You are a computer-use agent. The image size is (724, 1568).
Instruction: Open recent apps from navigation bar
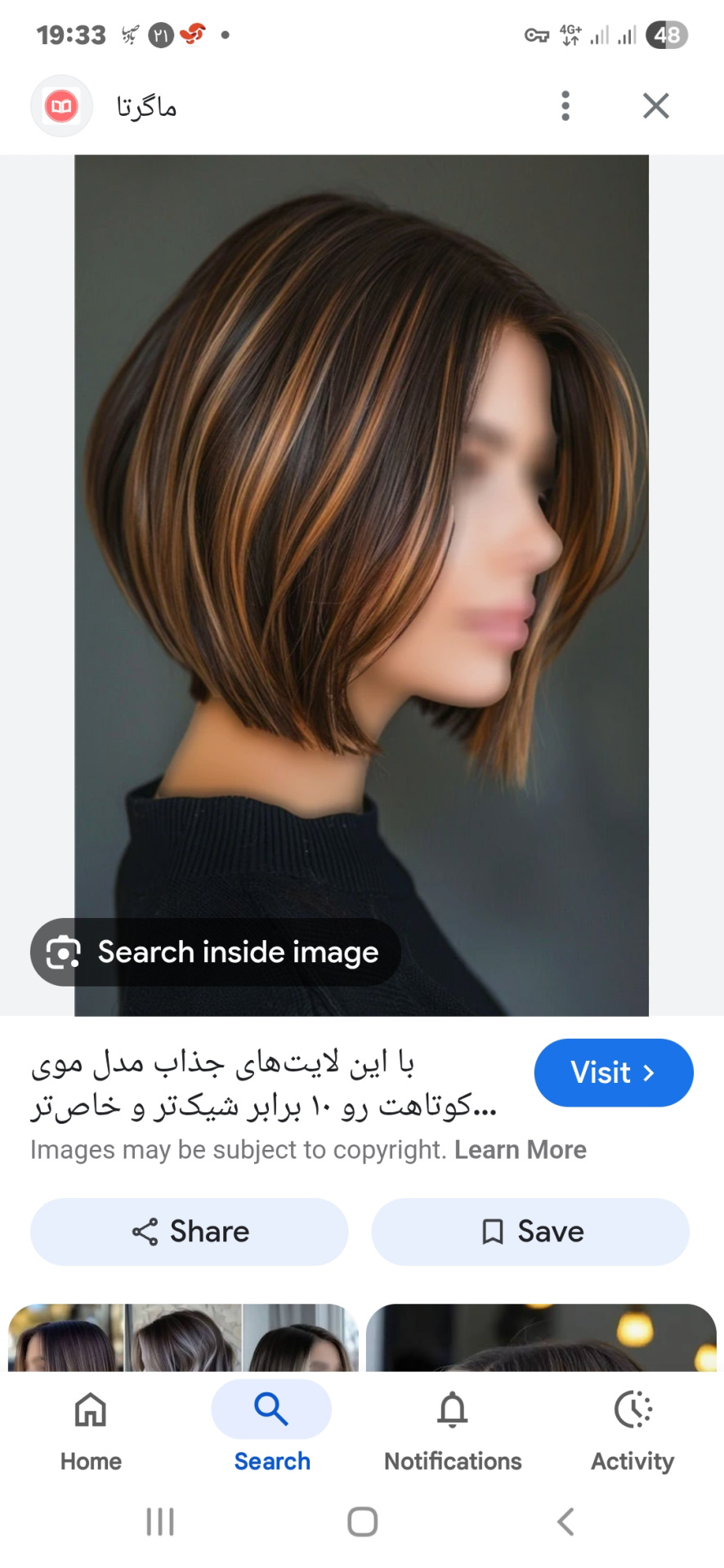pyautogui.click(x=160, y=1521)
